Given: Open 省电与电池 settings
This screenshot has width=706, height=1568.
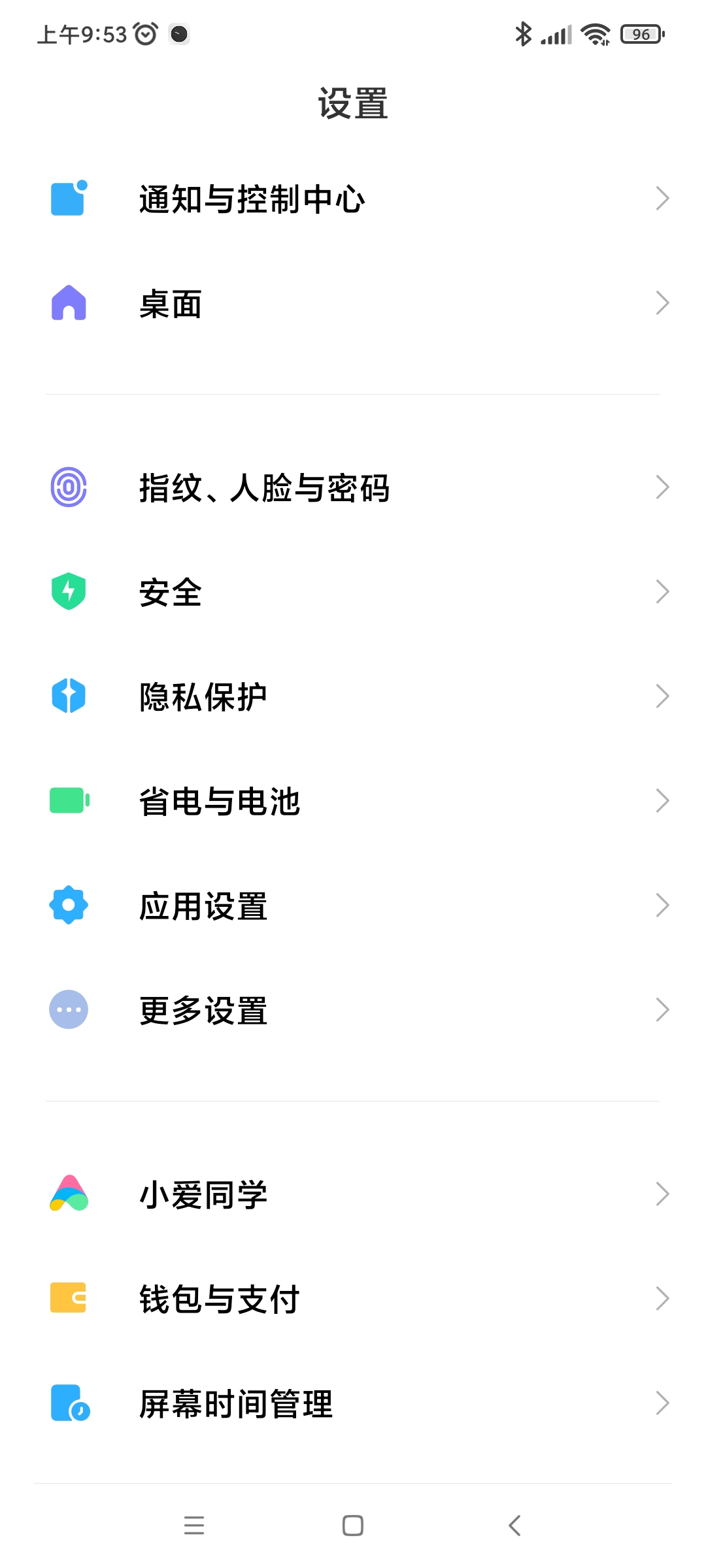Looking at the screenshot, I should click(x=353, y=801).
